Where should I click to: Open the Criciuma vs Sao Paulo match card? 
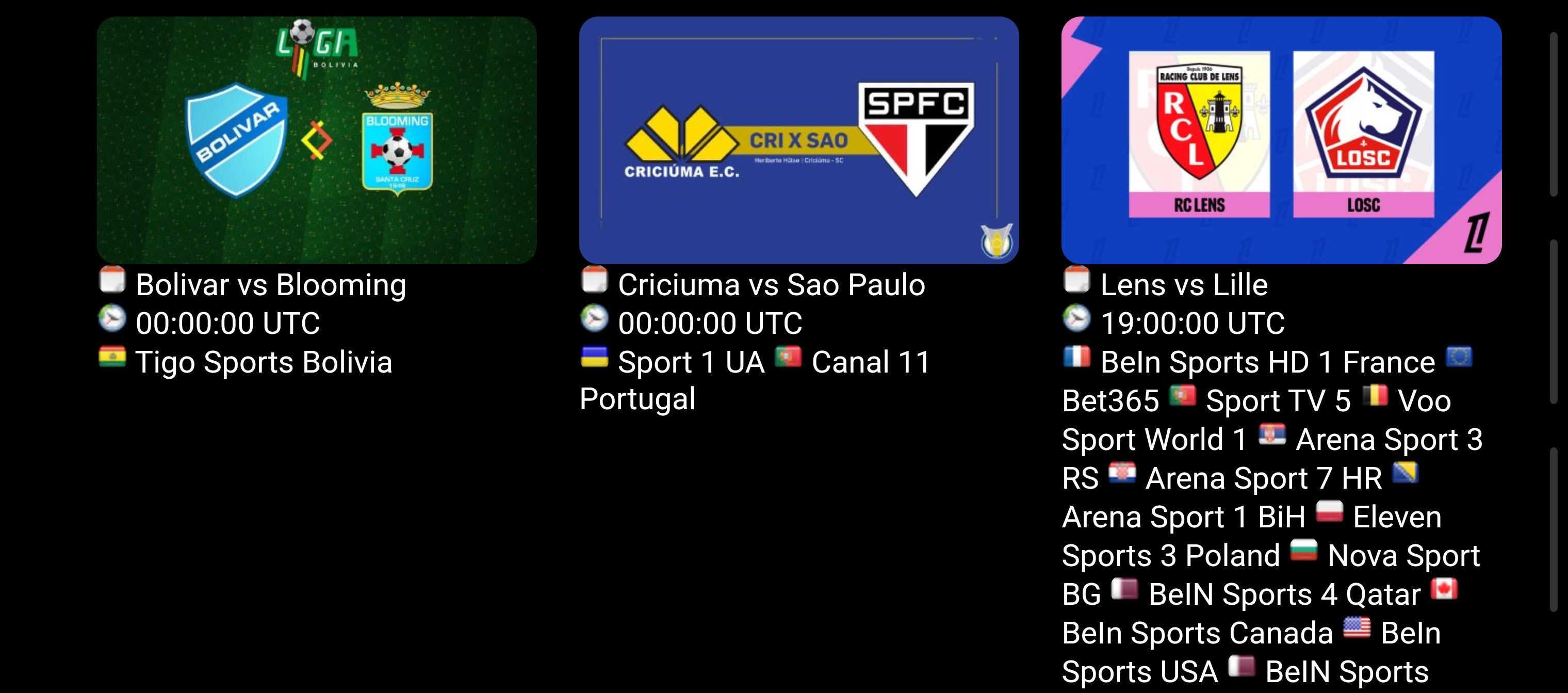point(798,140)
